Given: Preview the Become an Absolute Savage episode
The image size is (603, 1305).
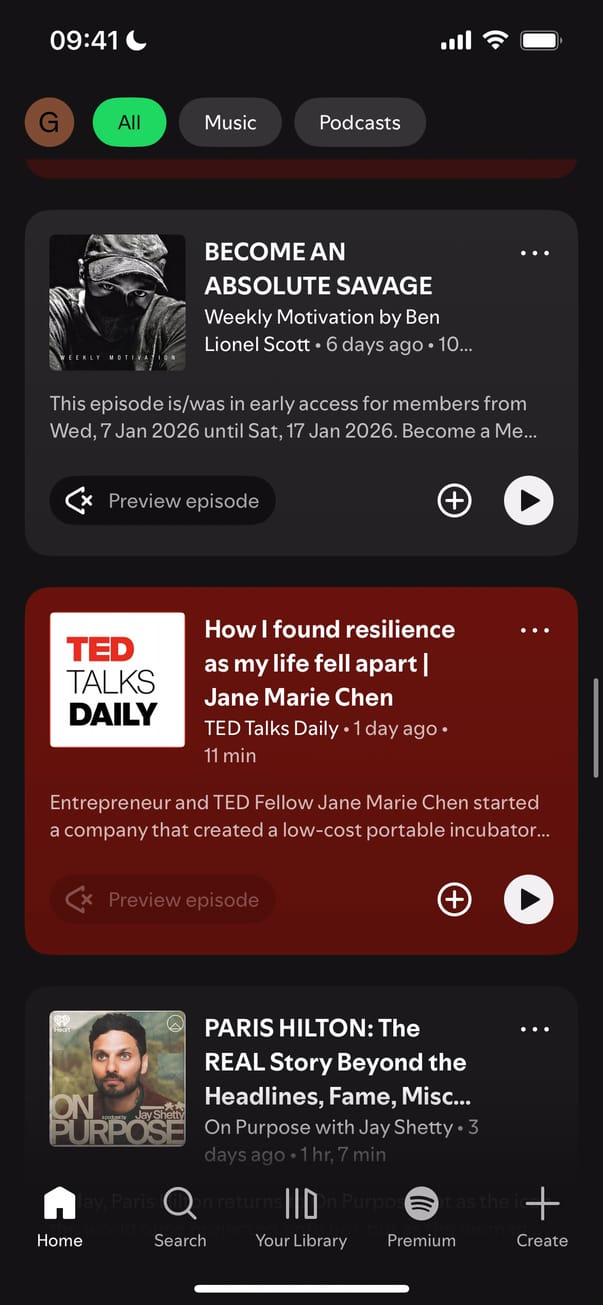Looking at the screenshot, I should pos(163,501).
